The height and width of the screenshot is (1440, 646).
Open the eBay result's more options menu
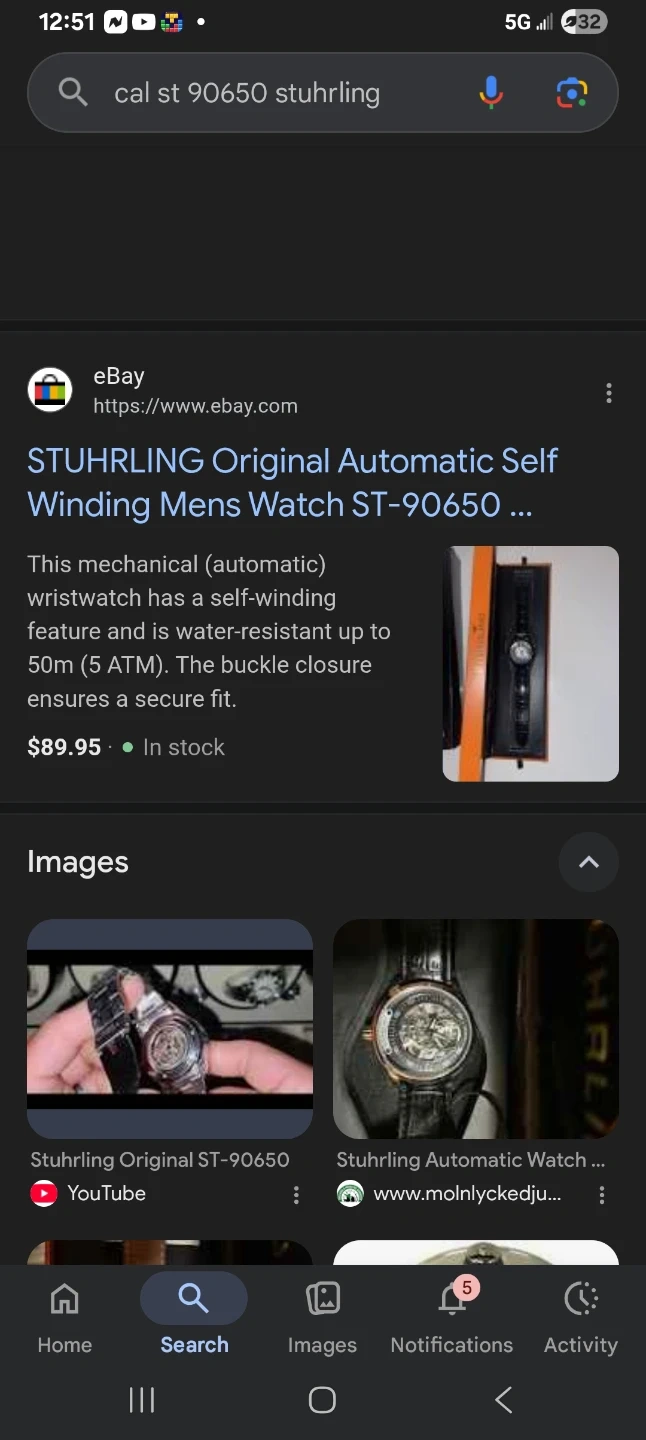pyautogui.click(x=608, y=393)
